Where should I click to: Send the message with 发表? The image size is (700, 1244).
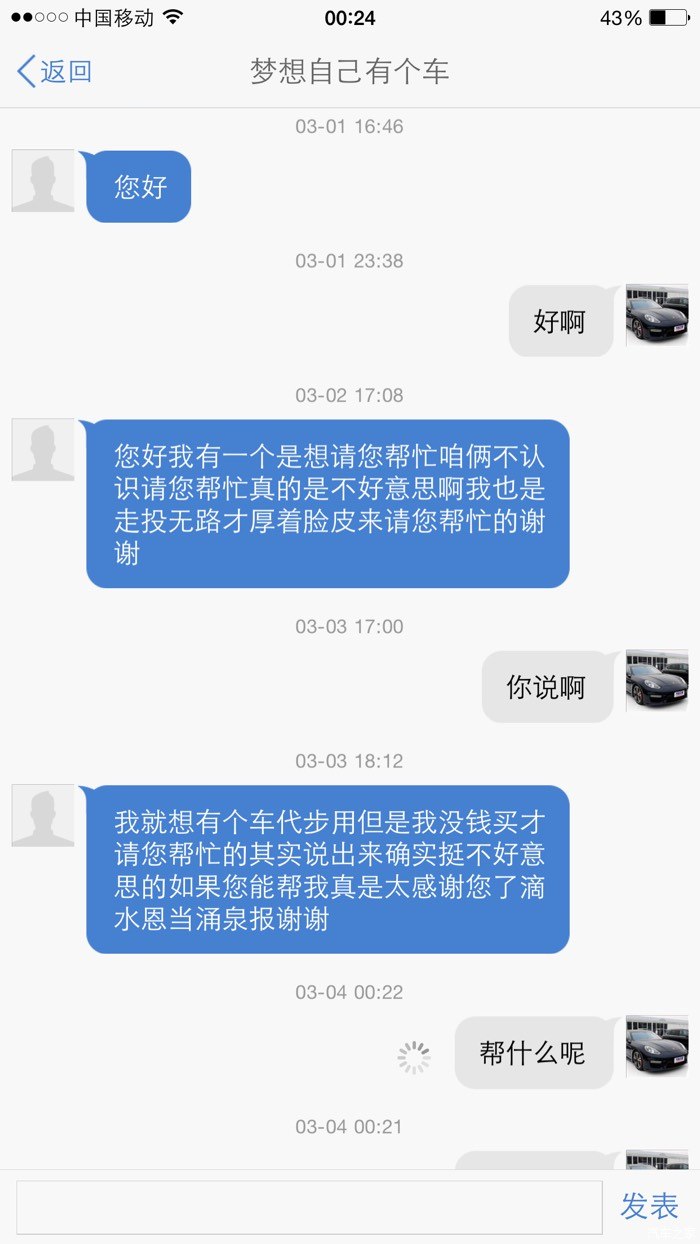(x=649, y=1206)
